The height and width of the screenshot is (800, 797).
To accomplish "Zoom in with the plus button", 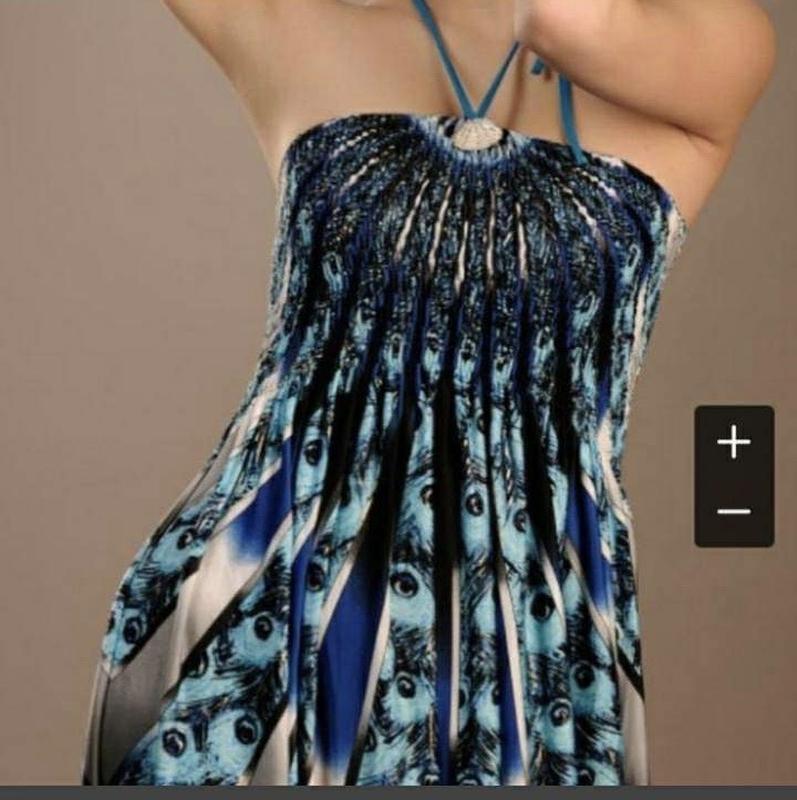I will tap(734, 442).
